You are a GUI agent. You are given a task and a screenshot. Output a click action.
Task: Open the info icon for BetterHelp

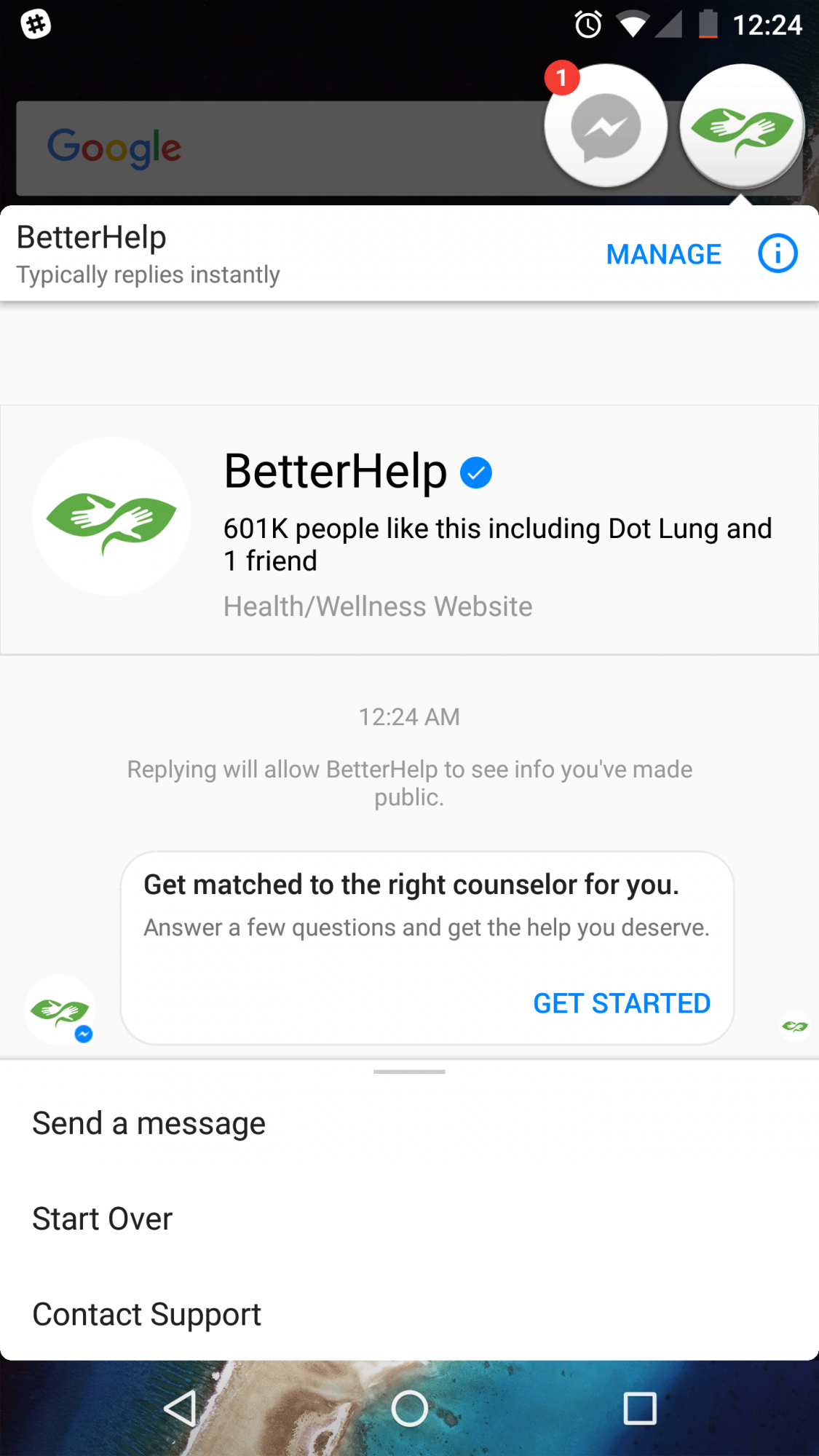778,253
